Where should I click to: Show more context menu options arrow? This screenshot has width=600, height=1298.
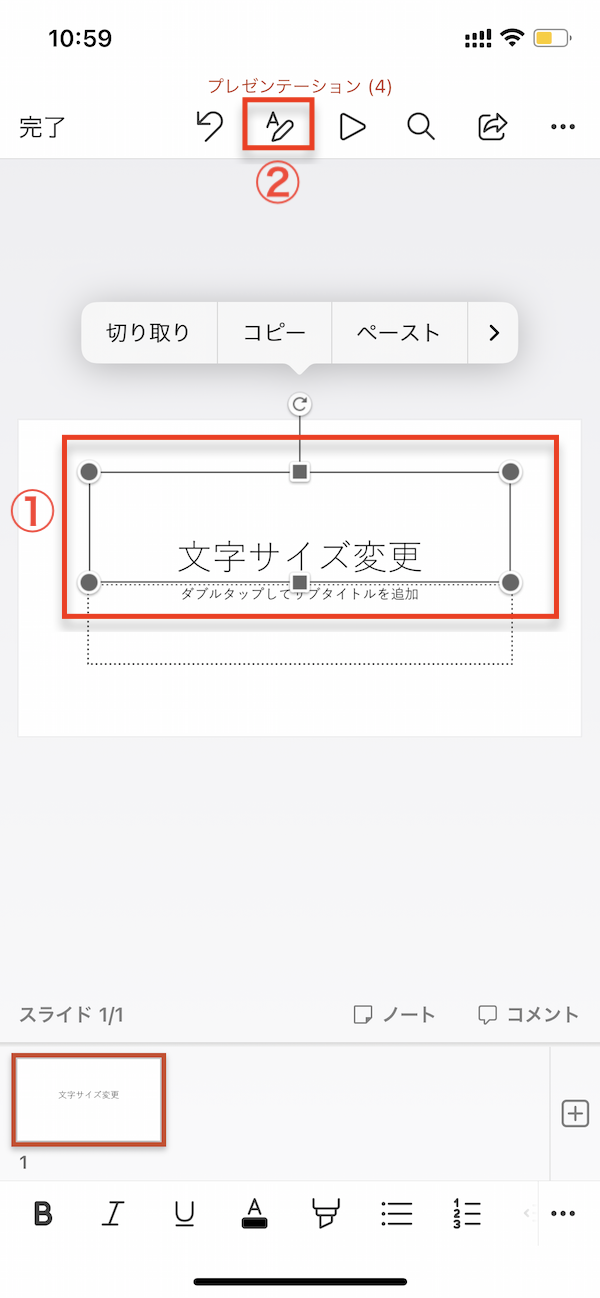pos(494,333)
